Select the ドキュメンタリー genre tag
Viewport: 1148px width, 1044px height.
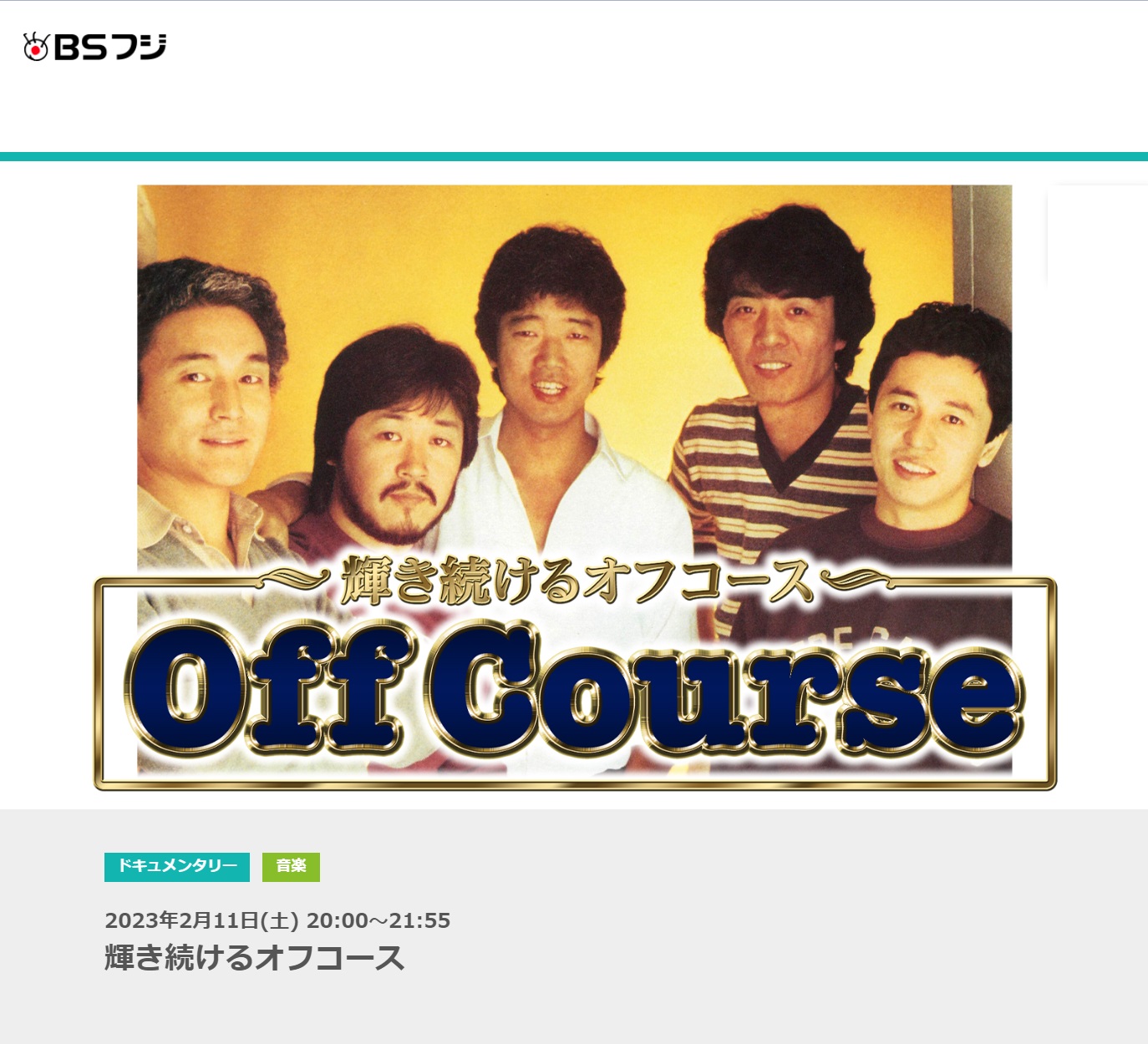tap(176, 867)
